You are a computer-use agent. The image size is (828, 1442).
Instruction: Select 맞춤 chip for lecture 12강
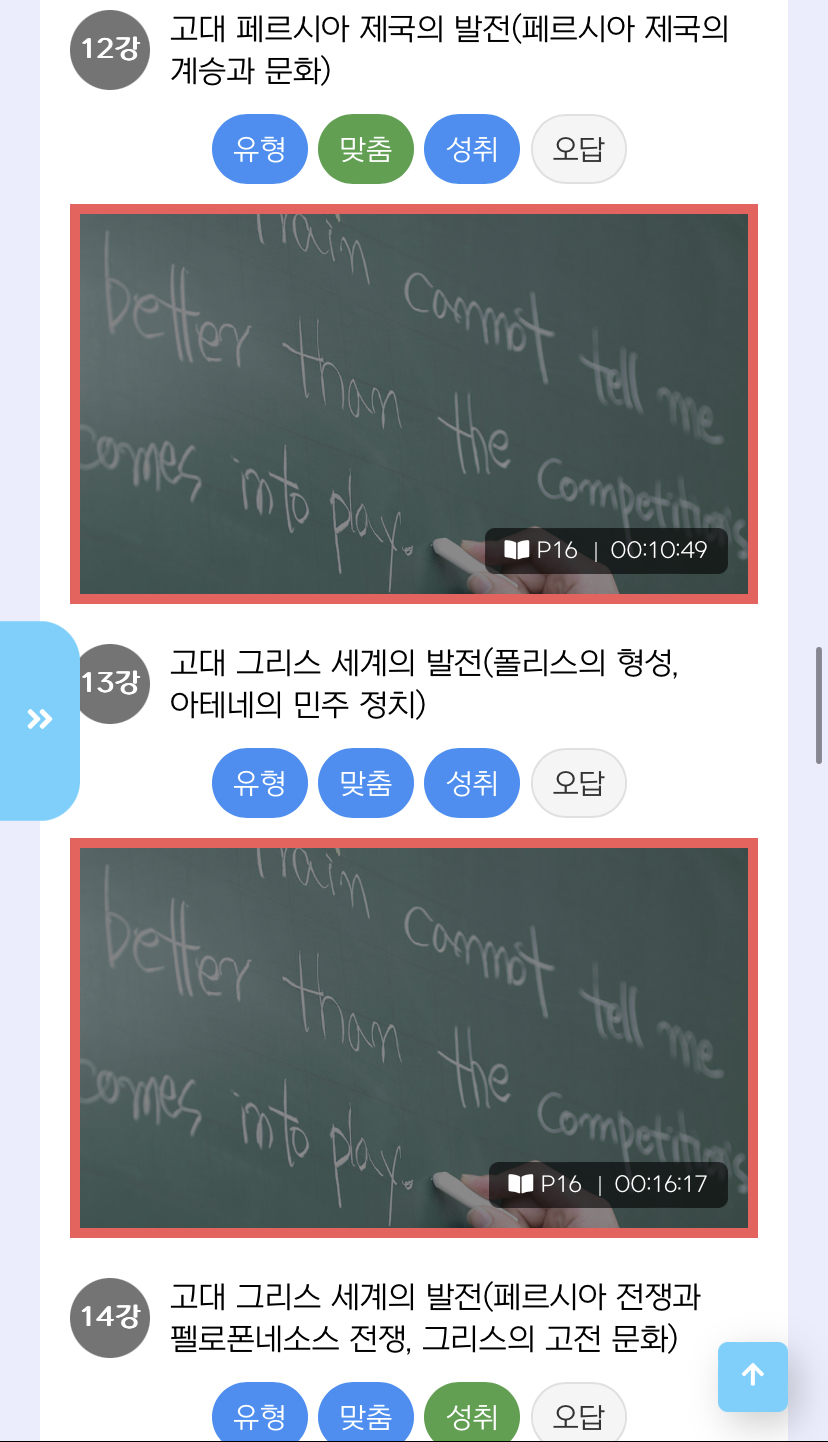click(366, 150)
